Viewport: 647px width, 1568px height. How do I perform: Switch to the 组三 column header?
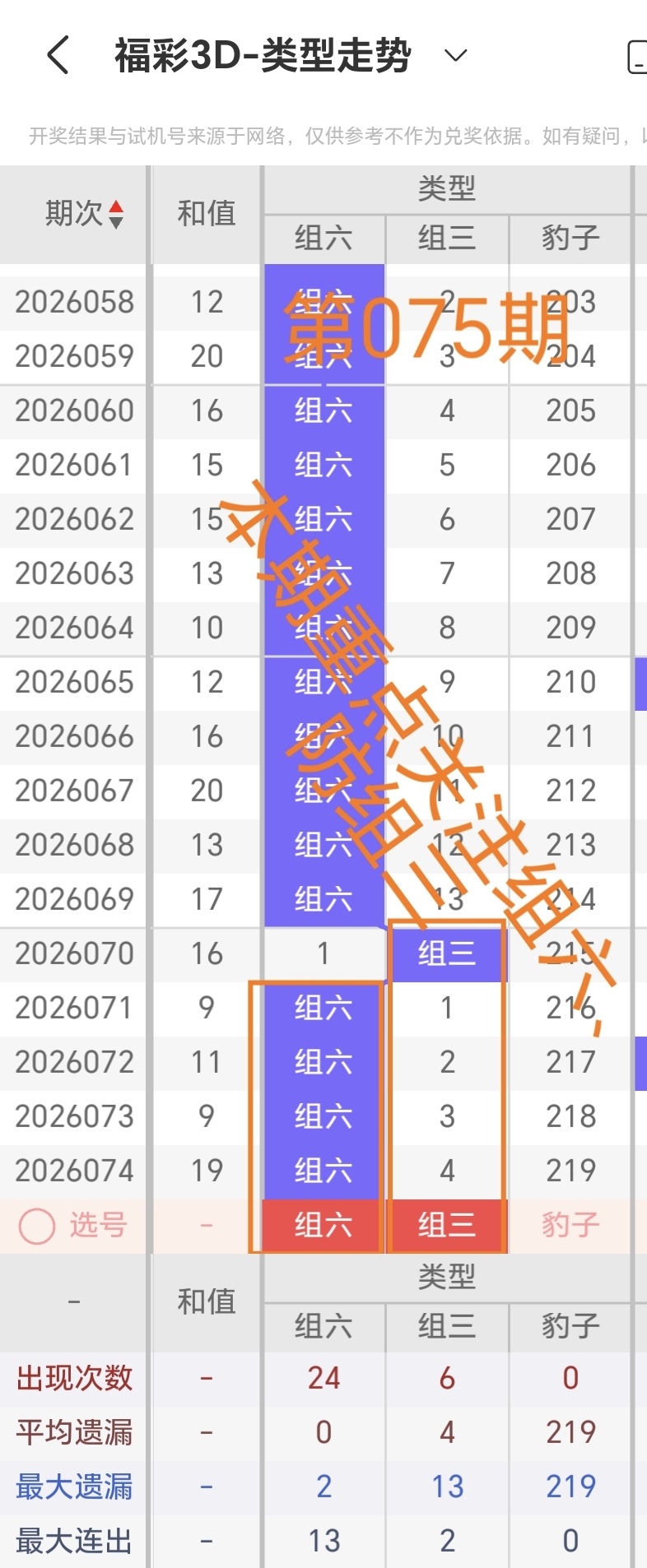pyautogui.click(x=446, y=239)
